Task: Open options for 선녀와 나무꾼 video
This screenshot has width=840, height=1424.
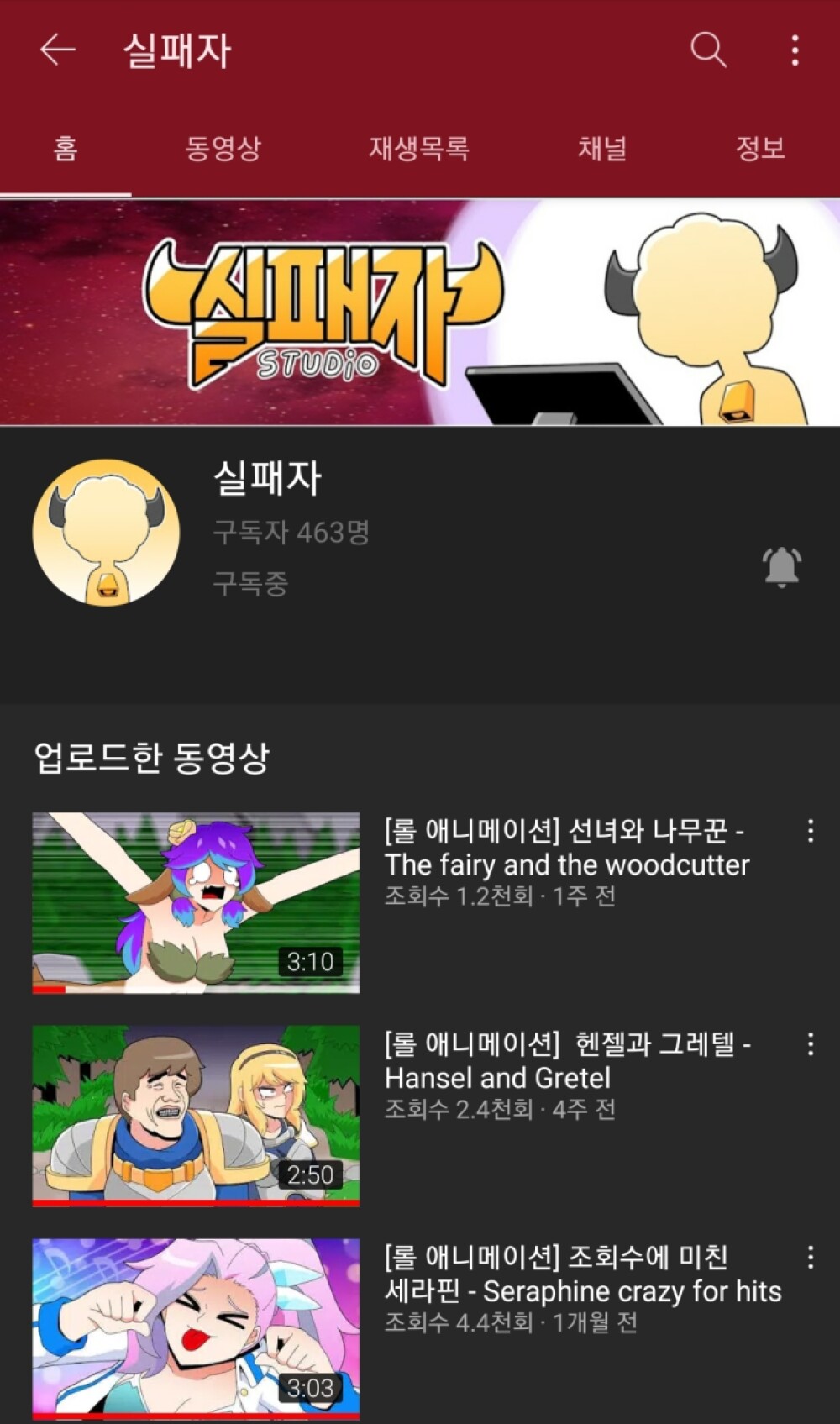Action: tap(810, 831)
